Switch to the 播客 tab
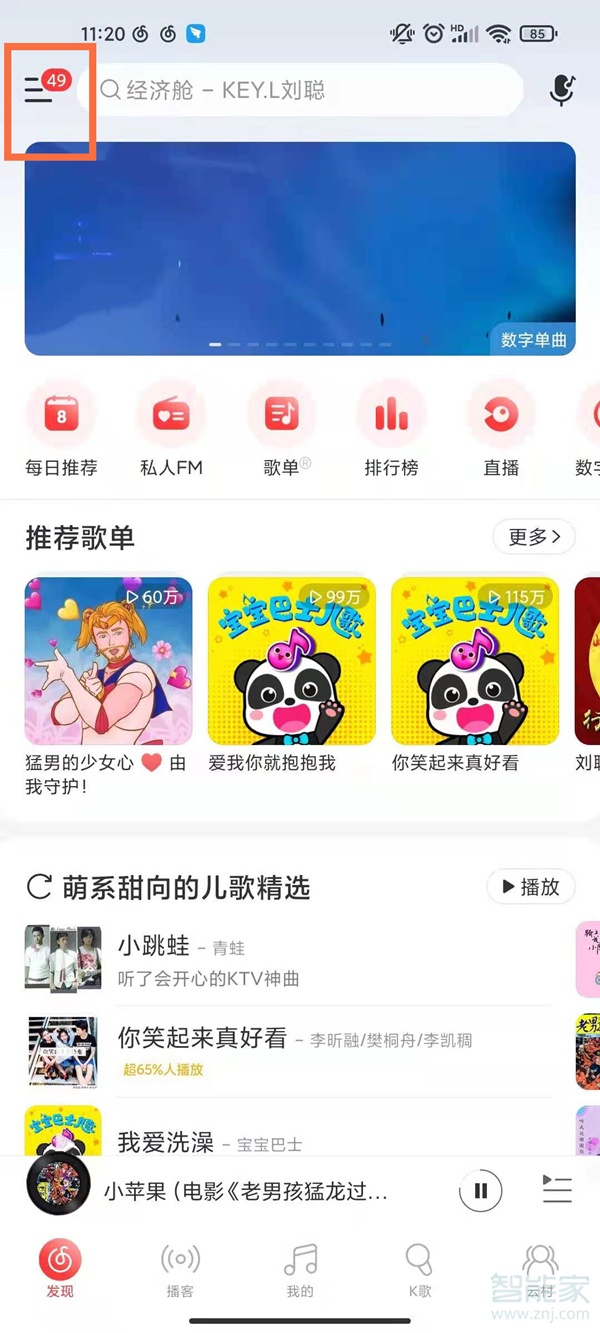The image size is (600, 1333). [x=180, y=1268]
